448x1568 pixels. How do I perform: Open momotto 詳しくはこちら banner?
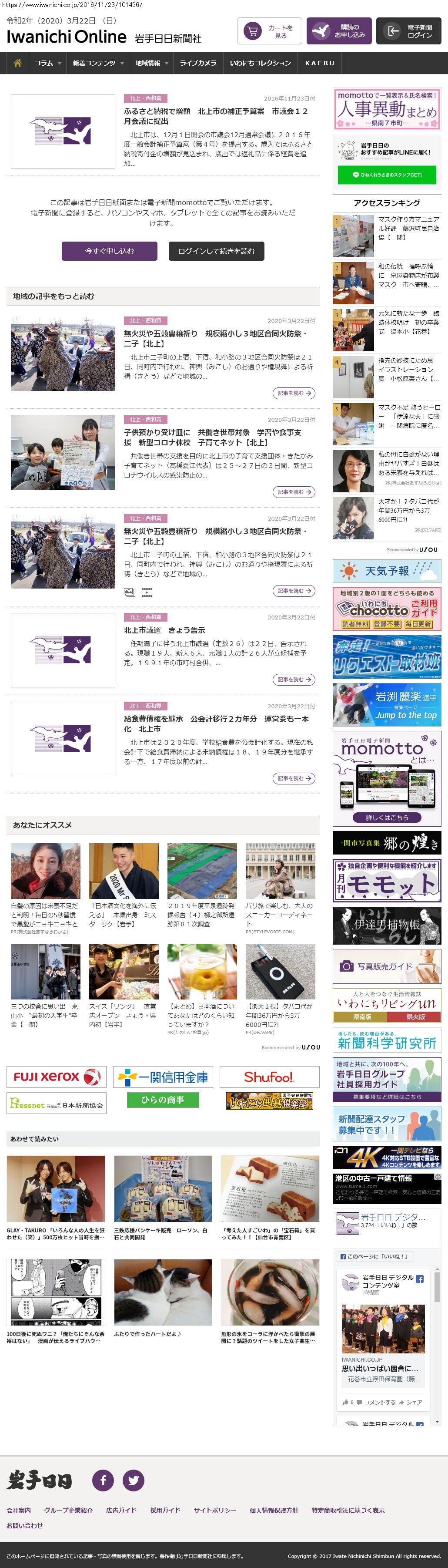click(387, 818)
